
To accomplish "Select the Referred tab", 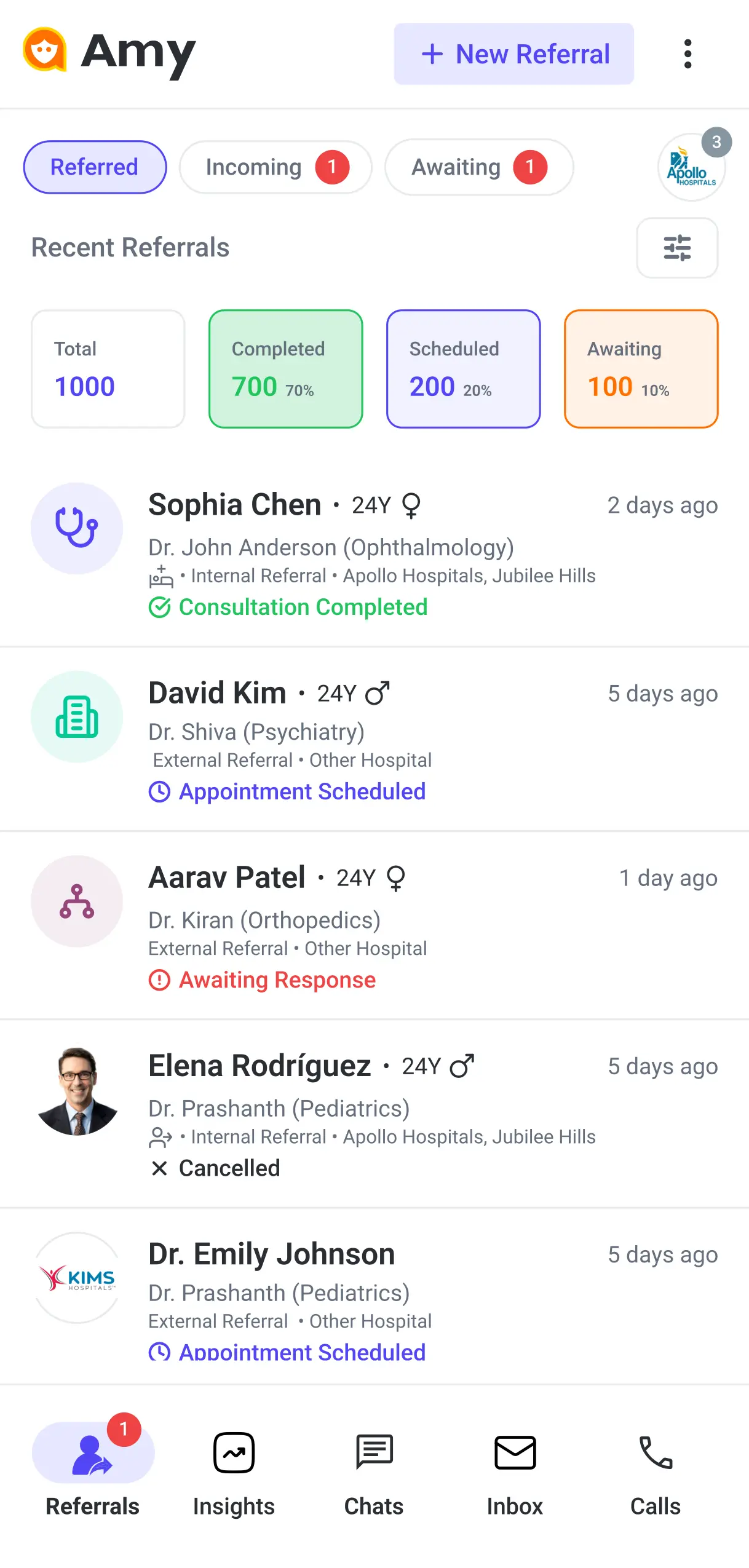I will click(x=95, y=167).
